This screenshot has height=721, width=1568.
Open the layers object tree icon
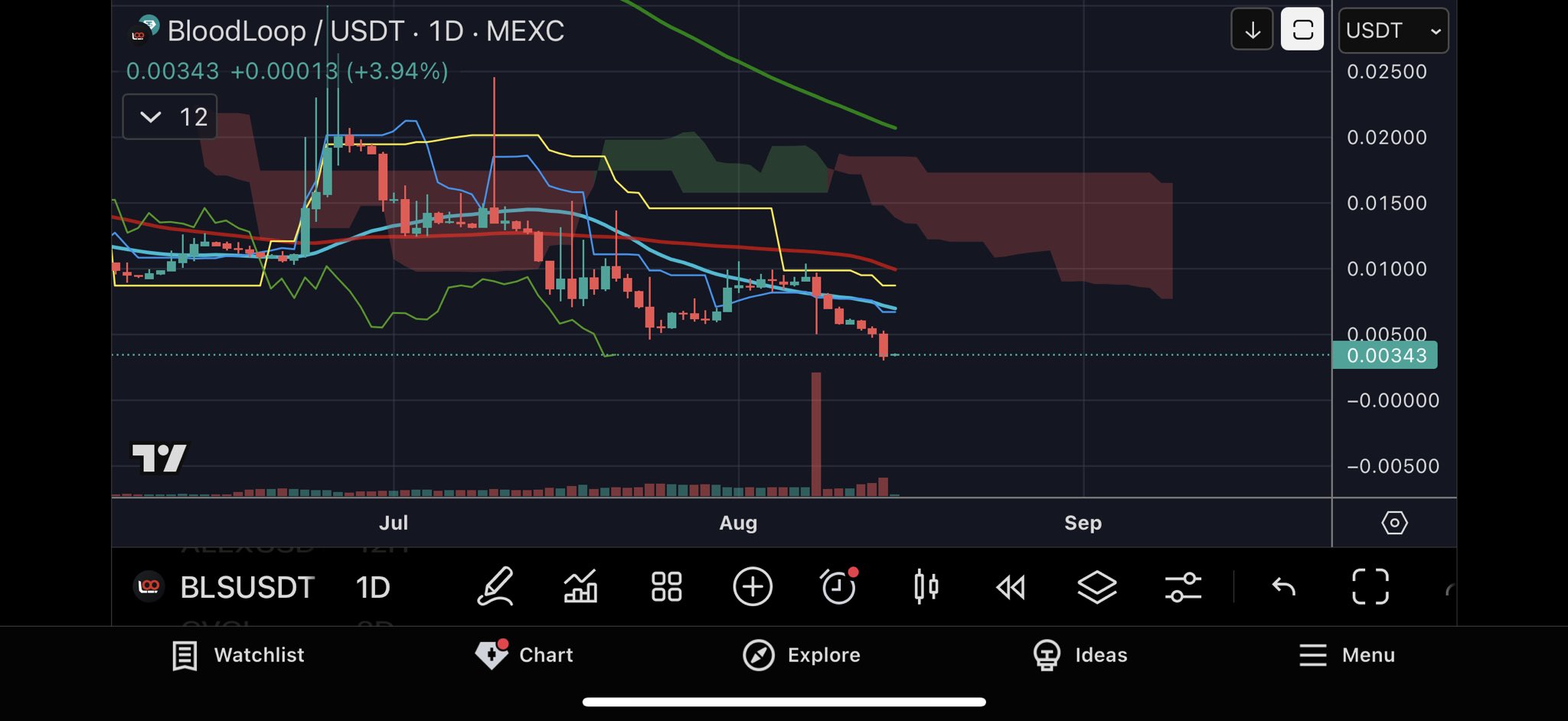(x=1096, y=588)
